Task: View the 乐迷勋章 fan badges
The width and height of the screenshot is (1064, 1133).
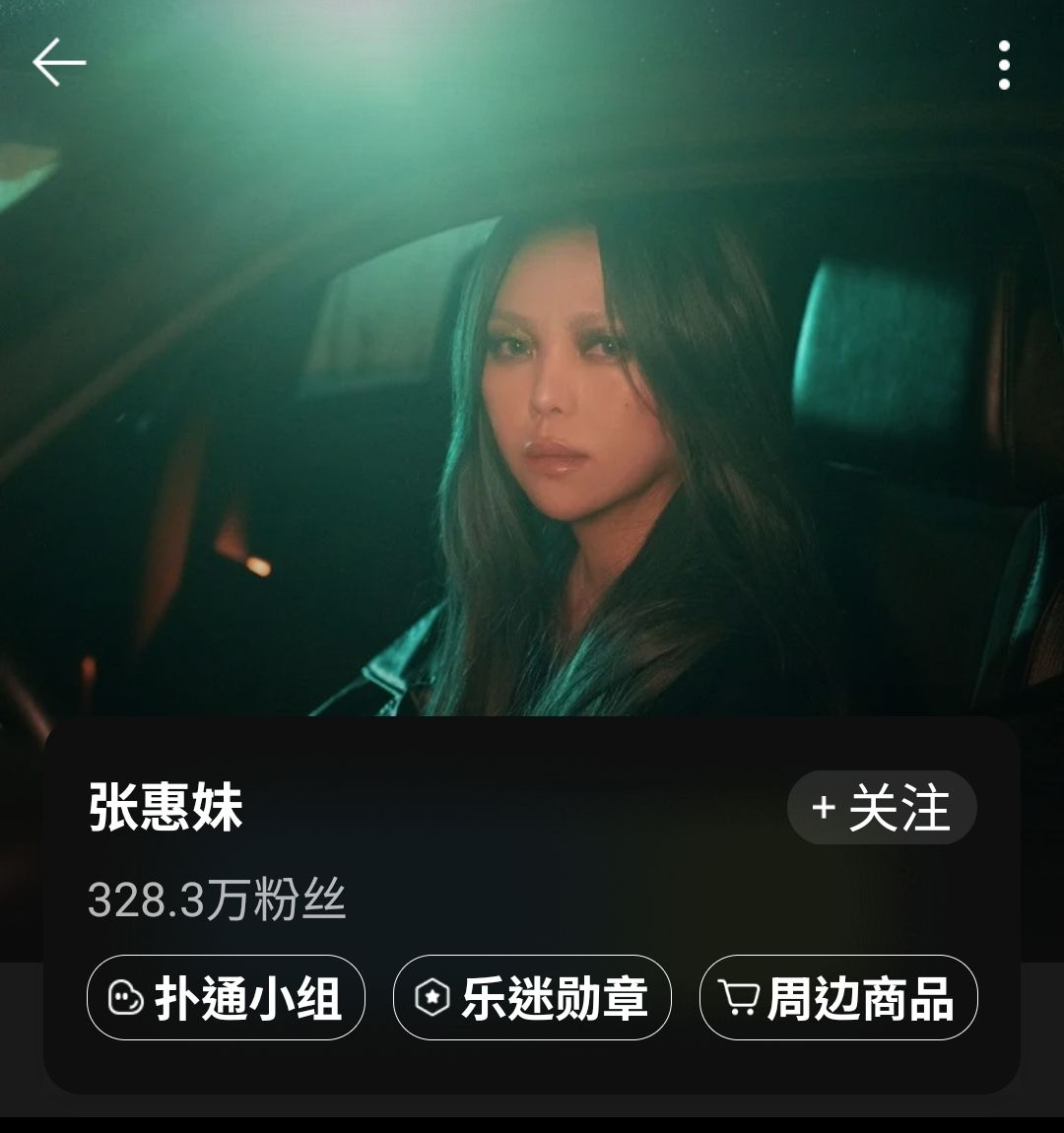Action: pyautogui.click(x=532, y=997)
